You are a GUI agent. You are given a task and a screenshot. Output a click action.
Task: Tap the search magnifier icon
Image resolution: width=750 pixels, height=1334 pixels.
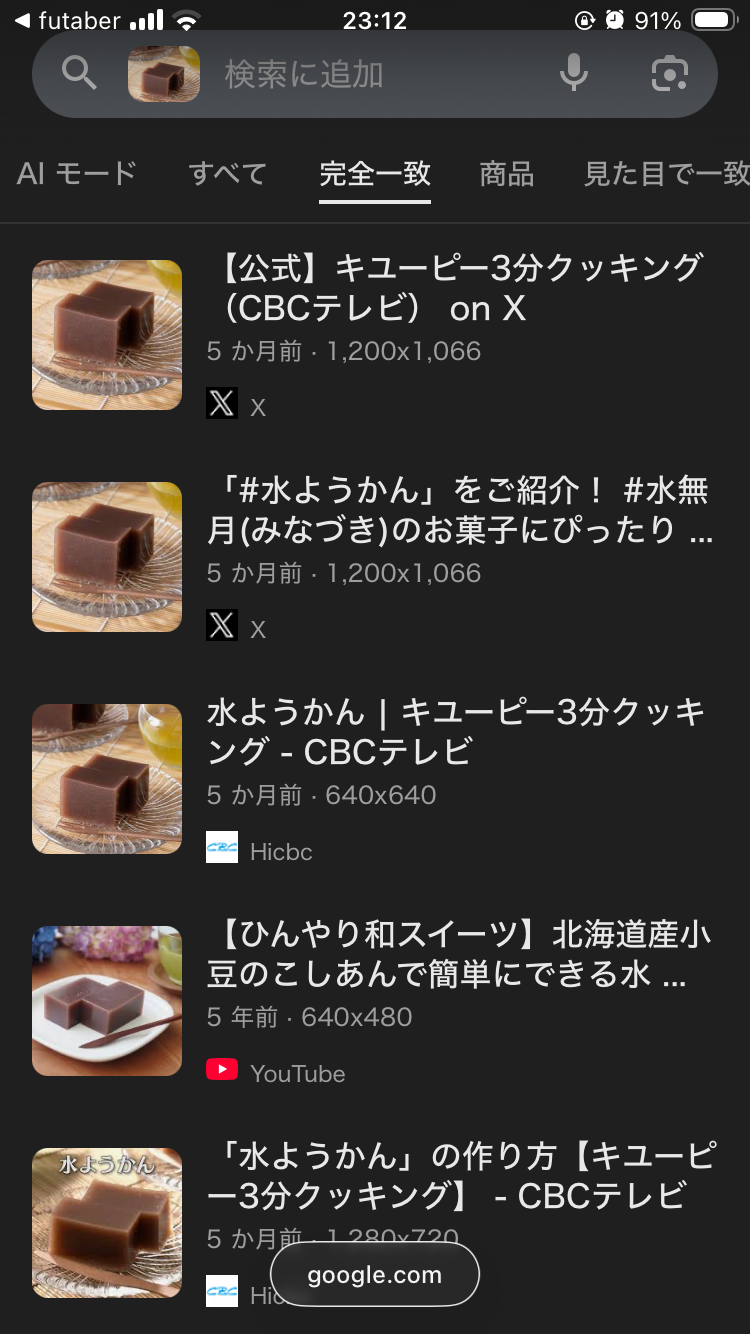coord(78,74)
